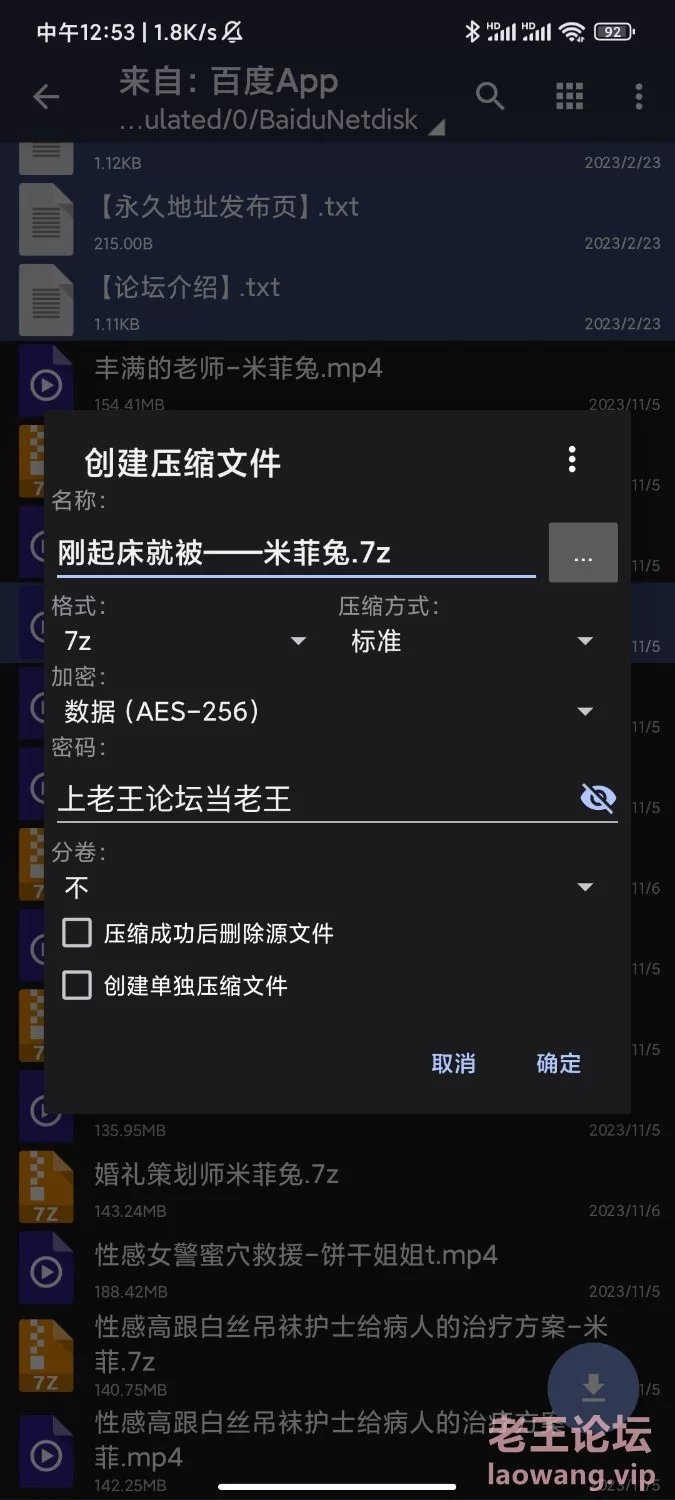Open the 格式 dropdown showing 7z
Screen dimensions: 675x1500
pos(185,641)
